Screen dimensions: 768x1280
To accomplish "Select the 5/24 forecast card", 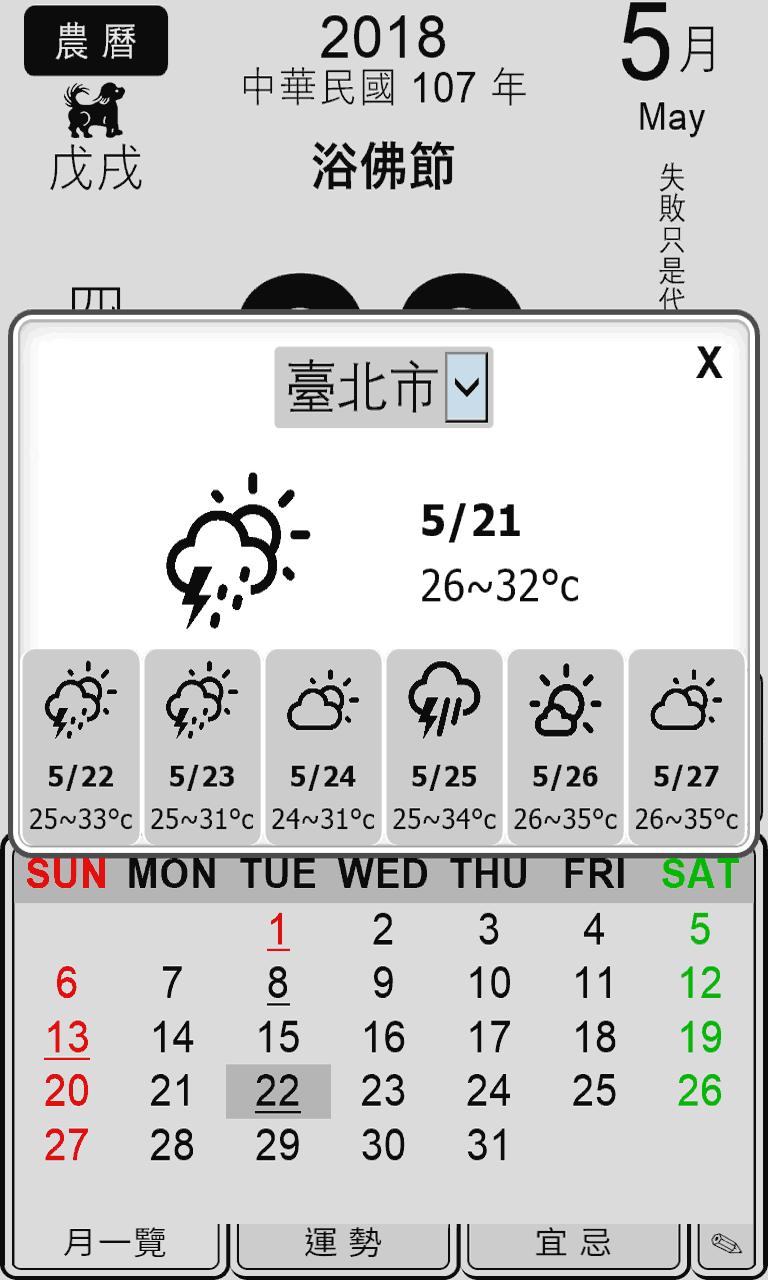I will [x=323, y=745].
